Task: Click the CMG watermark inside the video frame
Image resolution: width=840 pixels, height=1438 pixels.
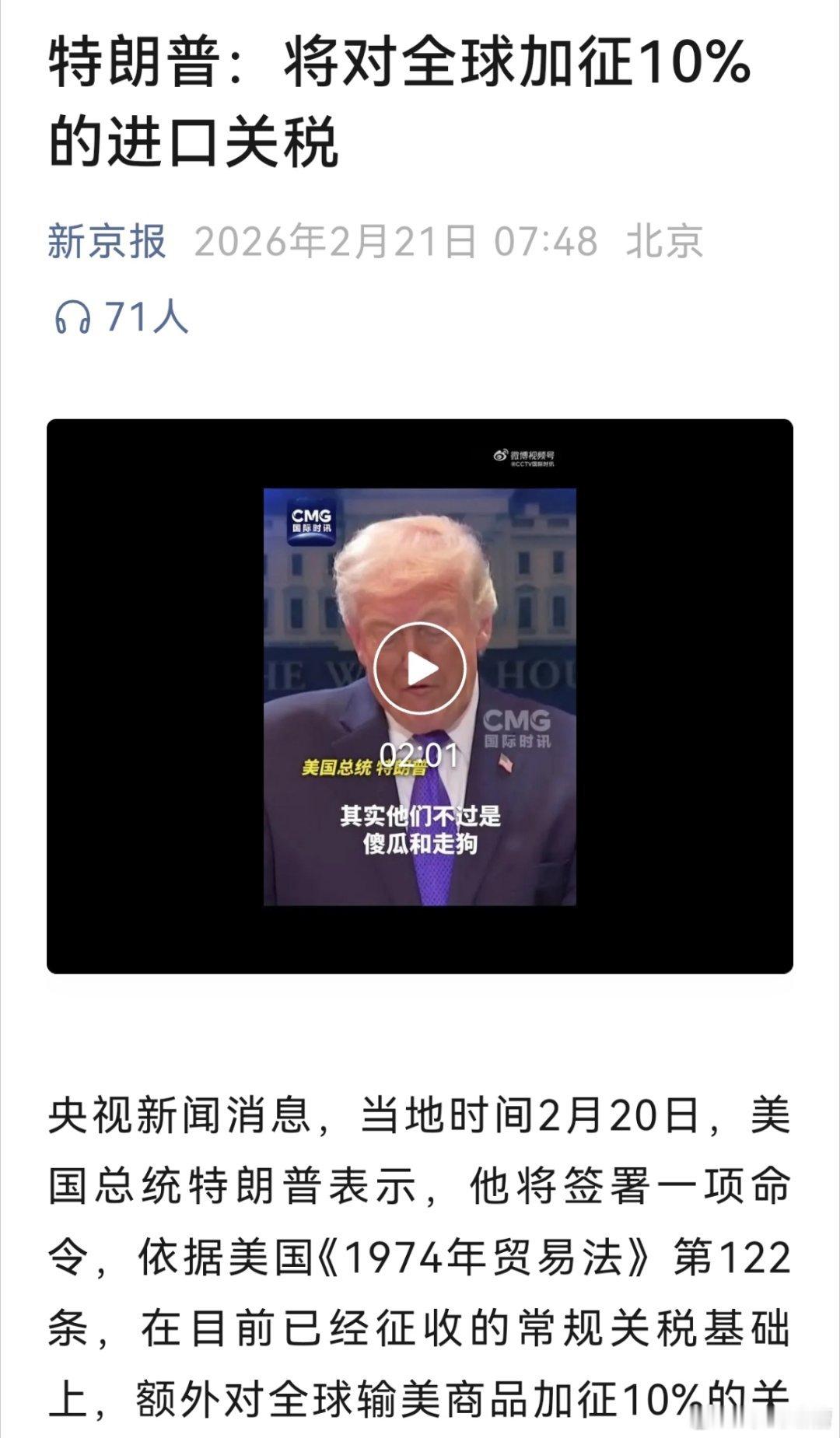Action: click(518, 726)
